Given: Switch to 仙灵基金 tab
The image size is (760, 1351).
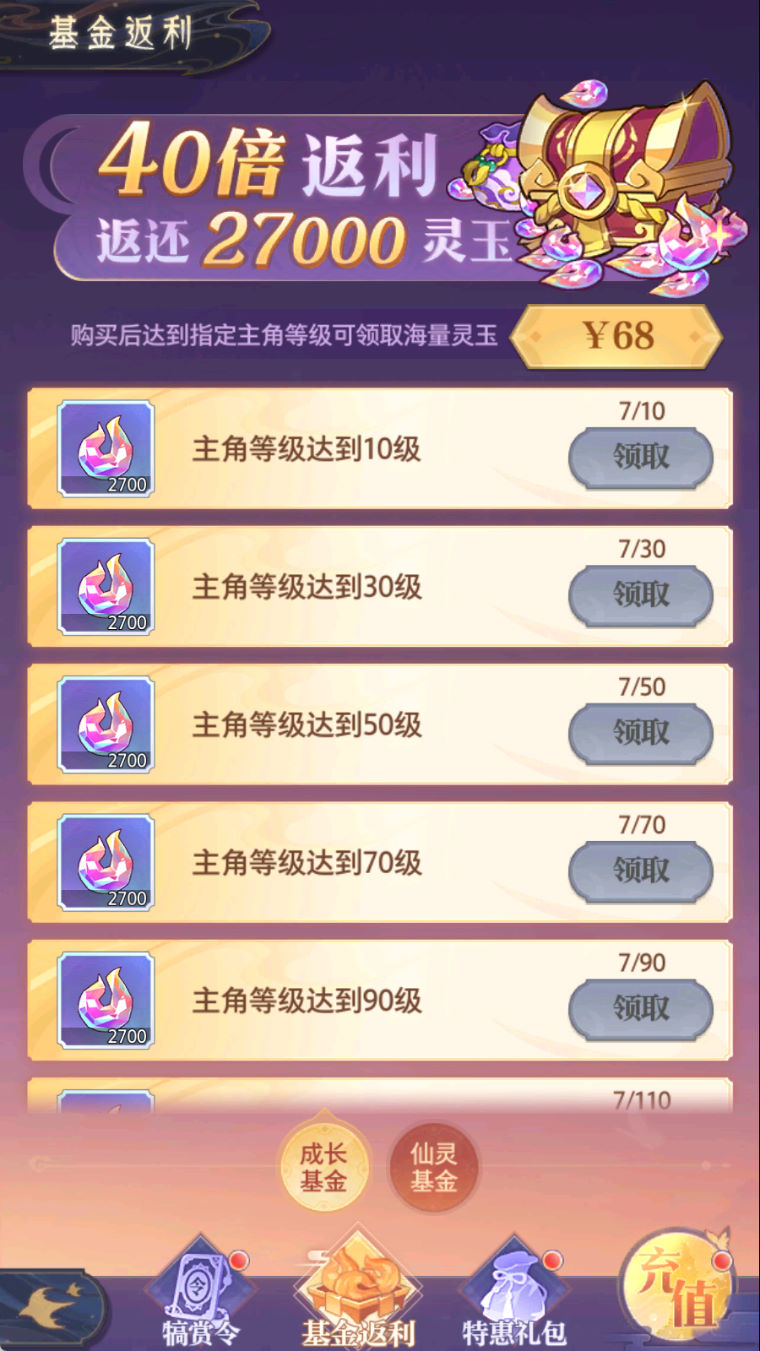Looking at the screenshot, I should [434, 1166].
